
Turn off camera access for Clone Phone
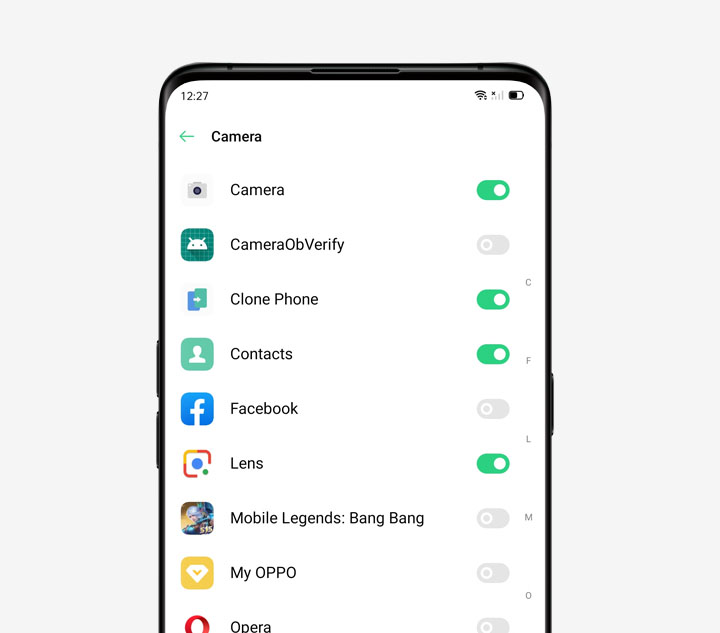(493, 299)
